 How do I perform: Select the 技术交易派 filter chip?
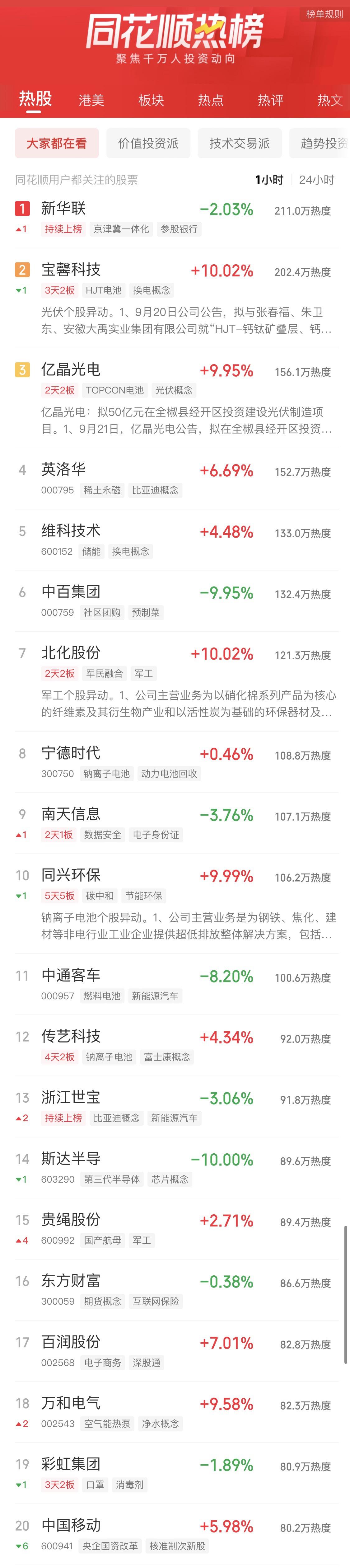point(239,143)
